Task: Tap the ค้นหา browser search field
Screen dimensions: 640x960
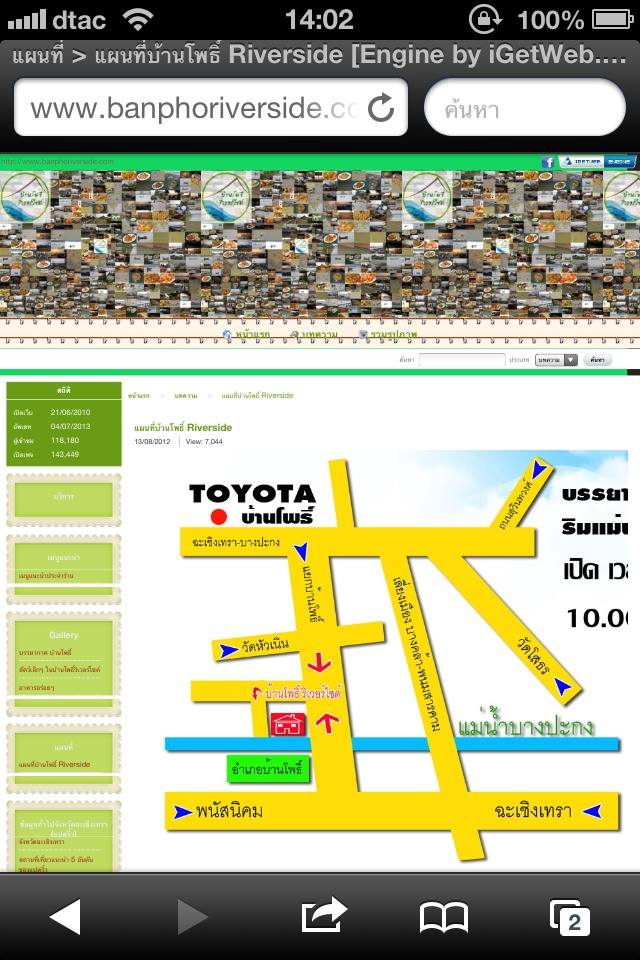Action: (x=524, y=108)
